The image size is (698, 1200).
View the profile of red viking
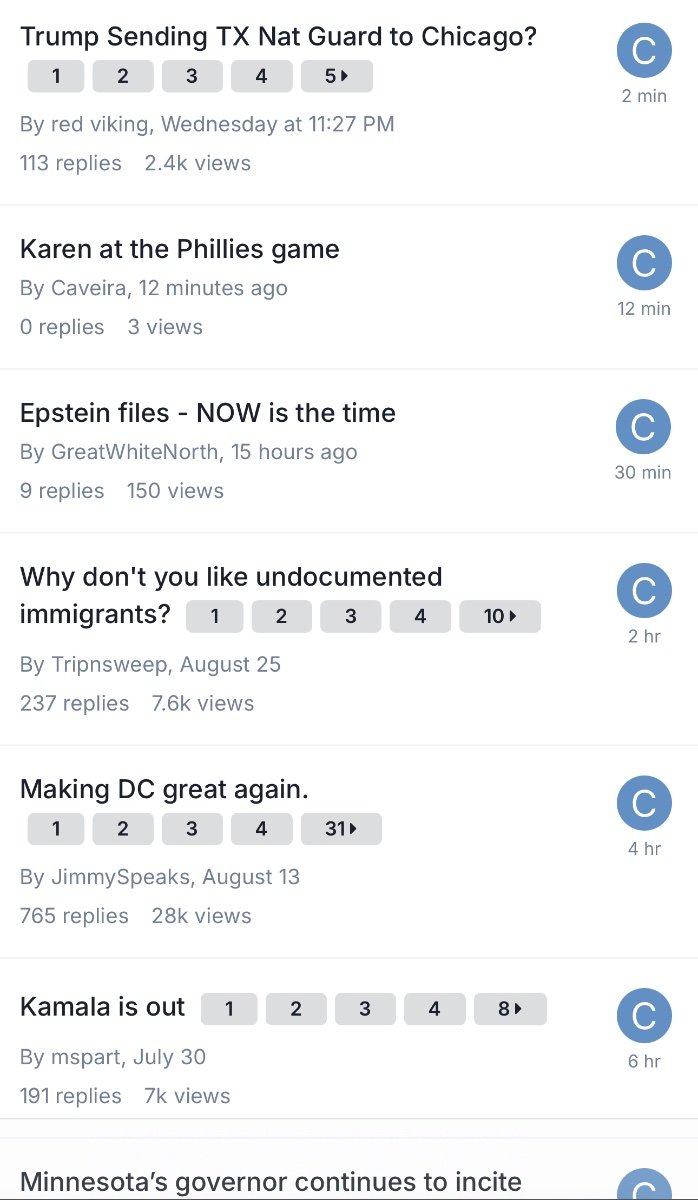pos(97,124)
